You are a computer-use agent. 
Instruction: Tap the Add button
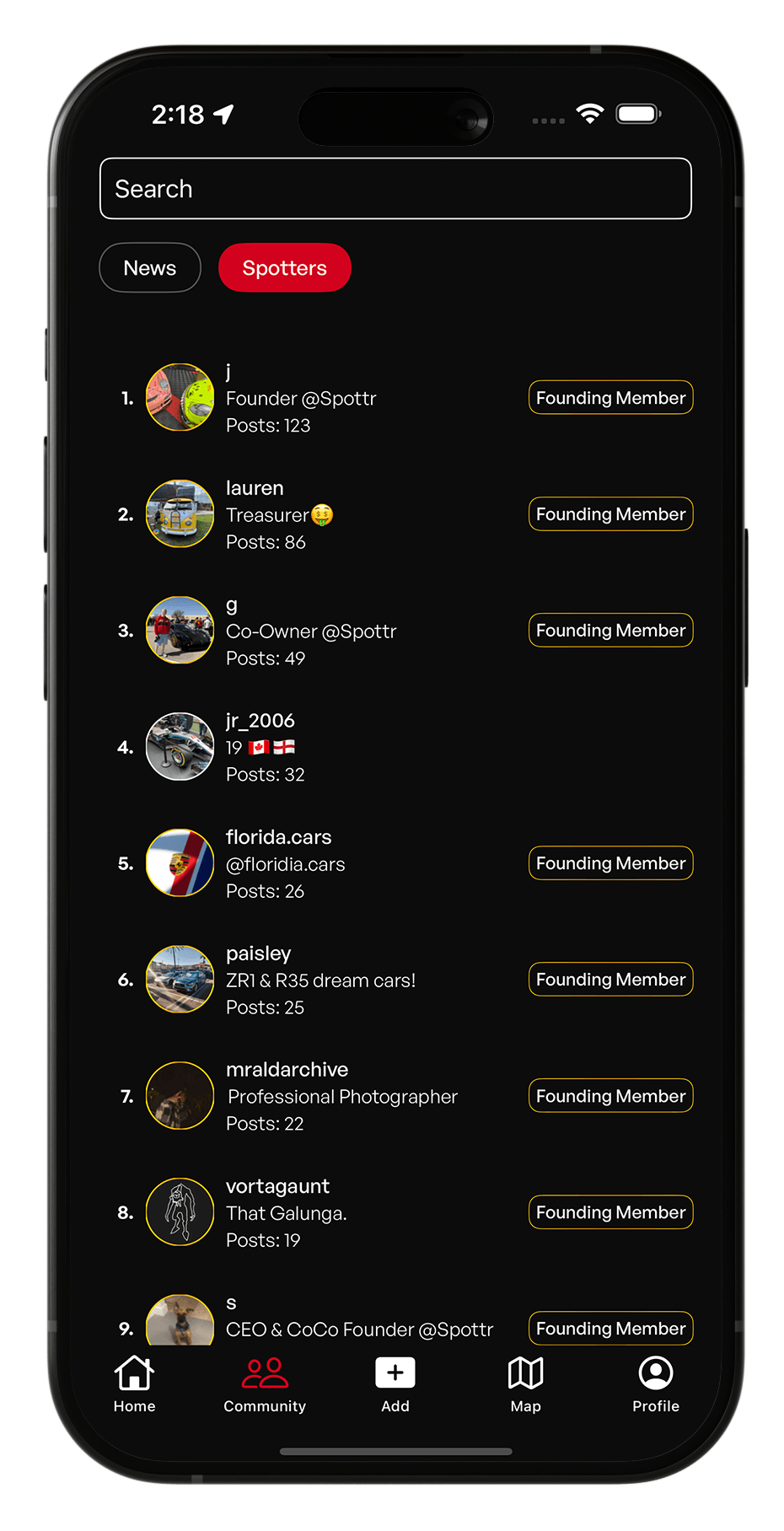[x=395, y=1384]
